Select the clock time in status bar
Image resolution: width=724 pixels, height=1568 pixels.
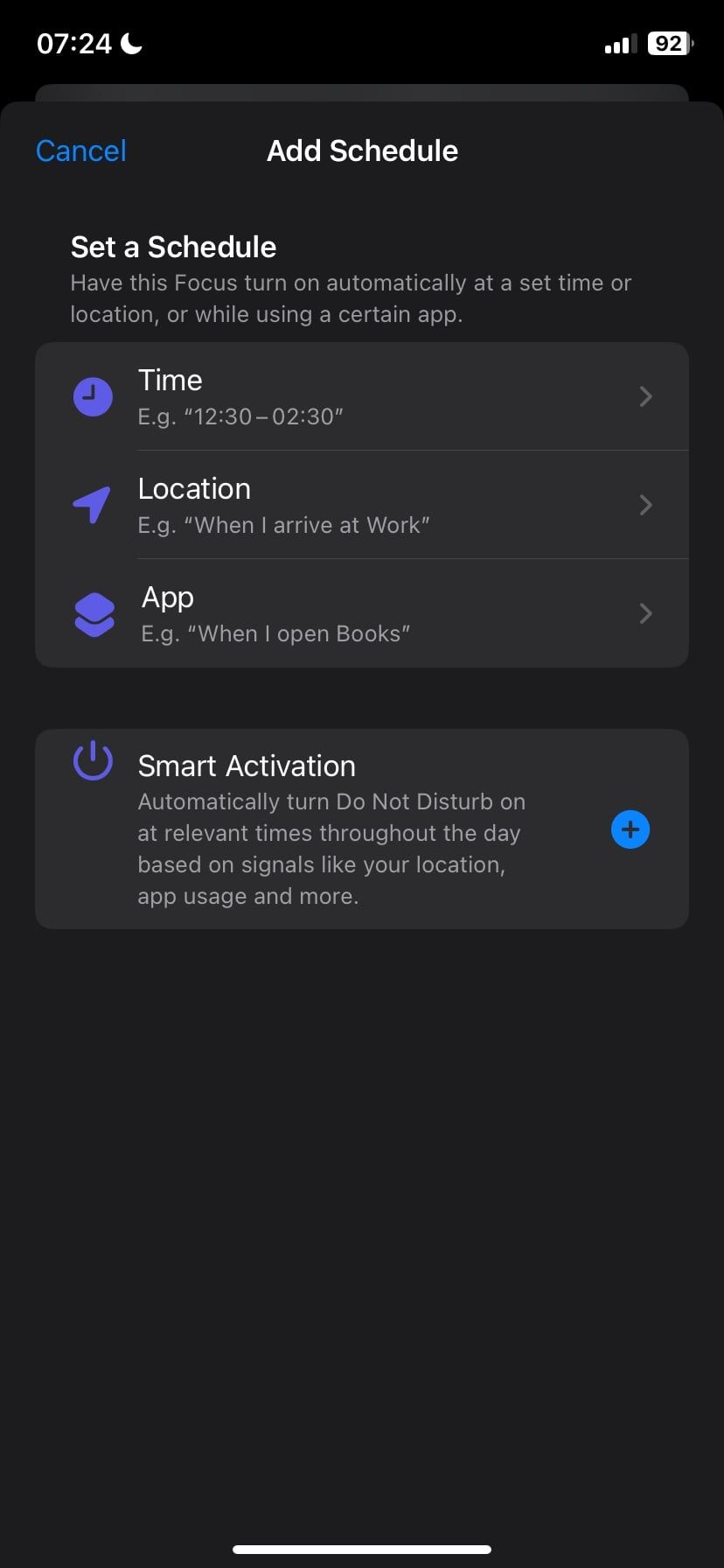tap(74, 43)
